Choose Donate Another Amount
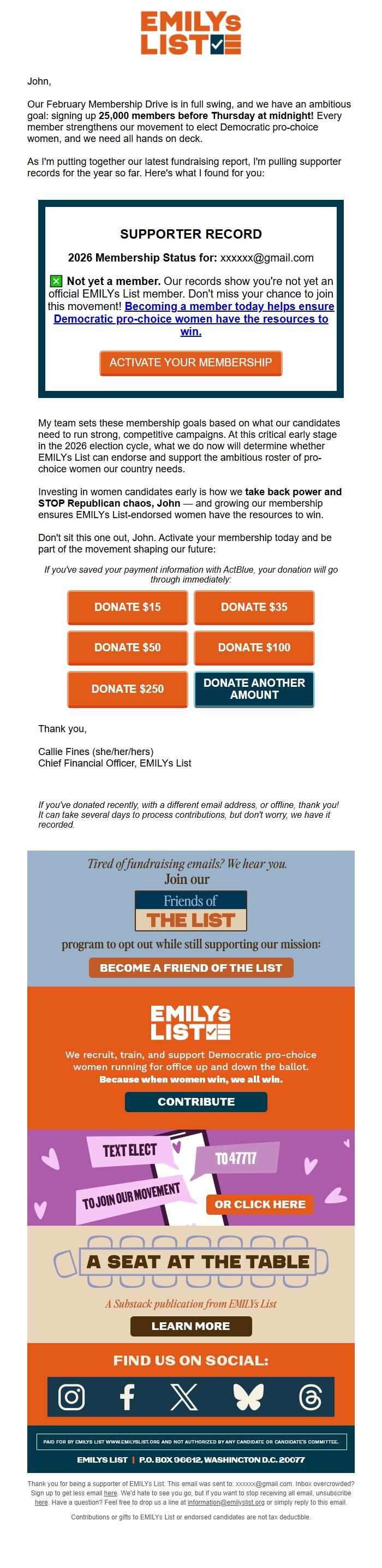This screenshot has height=1568, width=382. (x=254, y=688)
